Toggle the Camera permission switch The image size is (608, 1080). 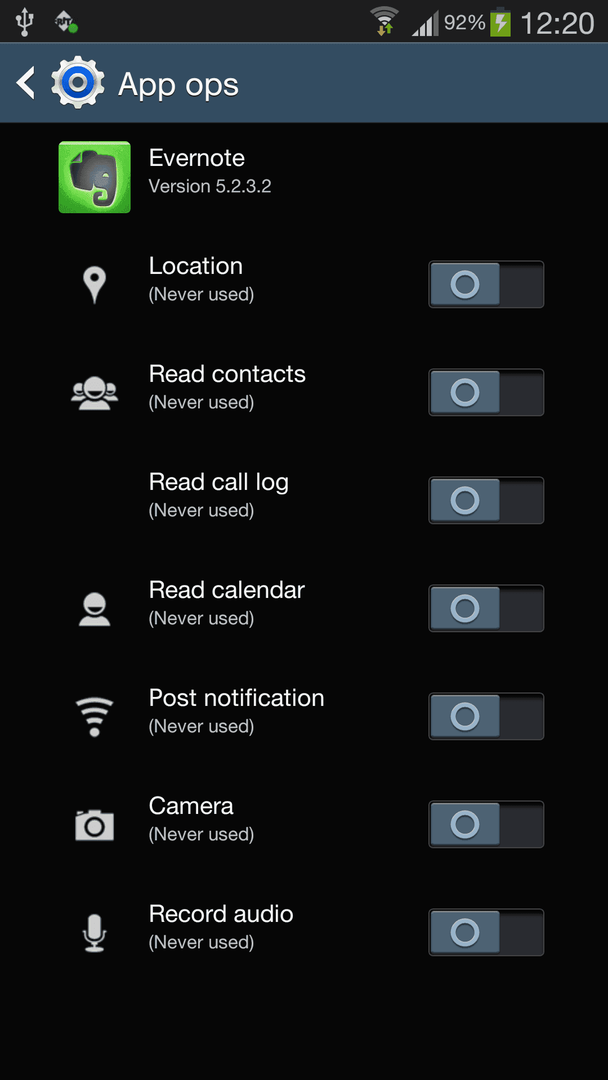coord(486,824)
